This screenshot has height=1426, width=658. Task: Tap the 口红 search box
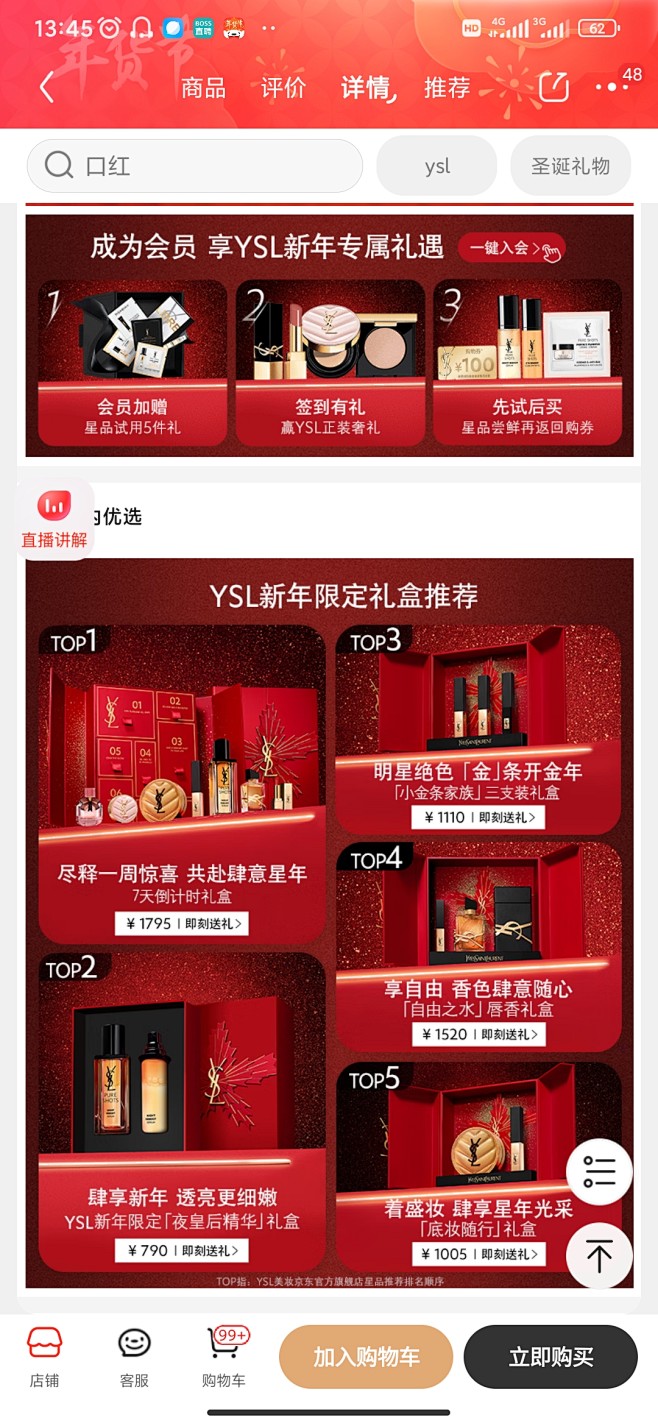click(x=195, y=166)
